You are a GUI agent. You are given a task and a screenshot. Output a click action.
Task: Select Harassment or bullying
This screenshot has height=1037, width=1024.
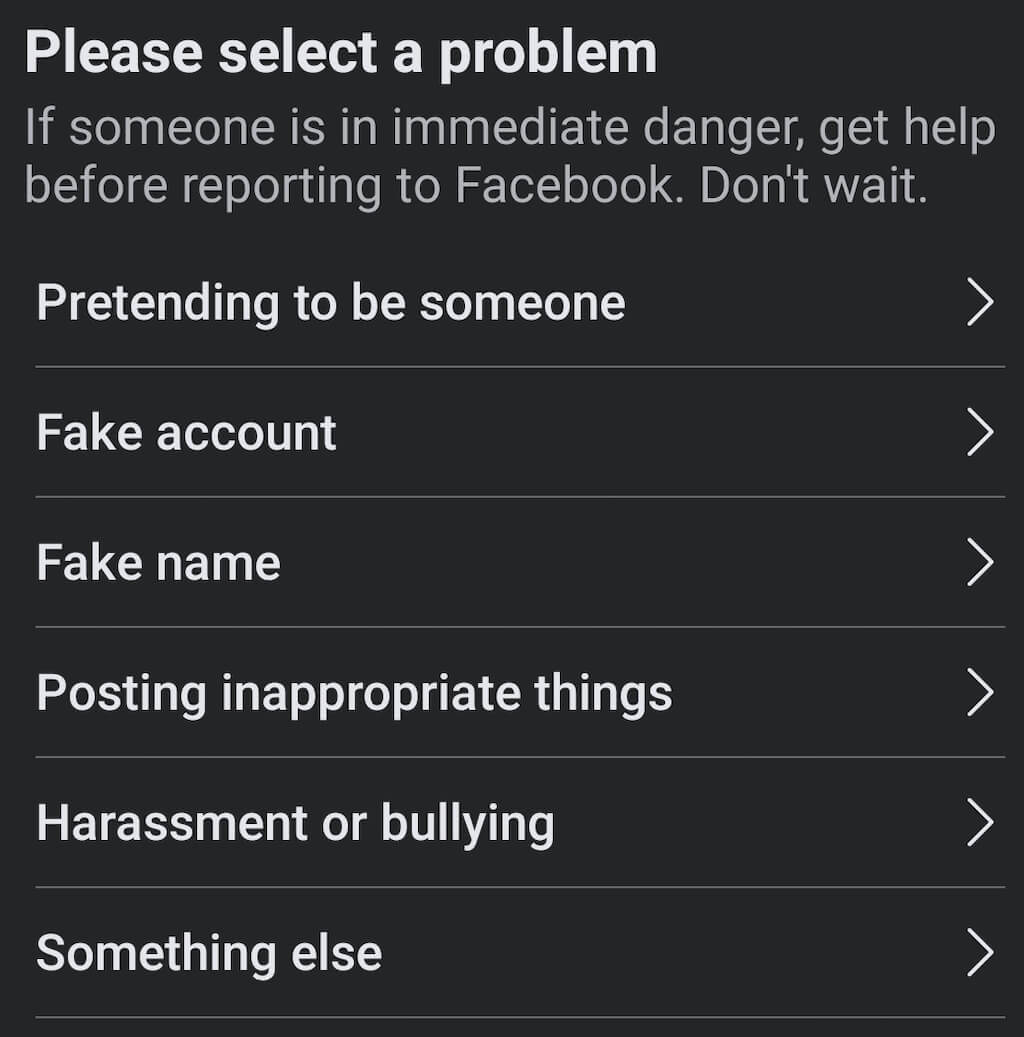pyautogui.click(x=295, y=823)
